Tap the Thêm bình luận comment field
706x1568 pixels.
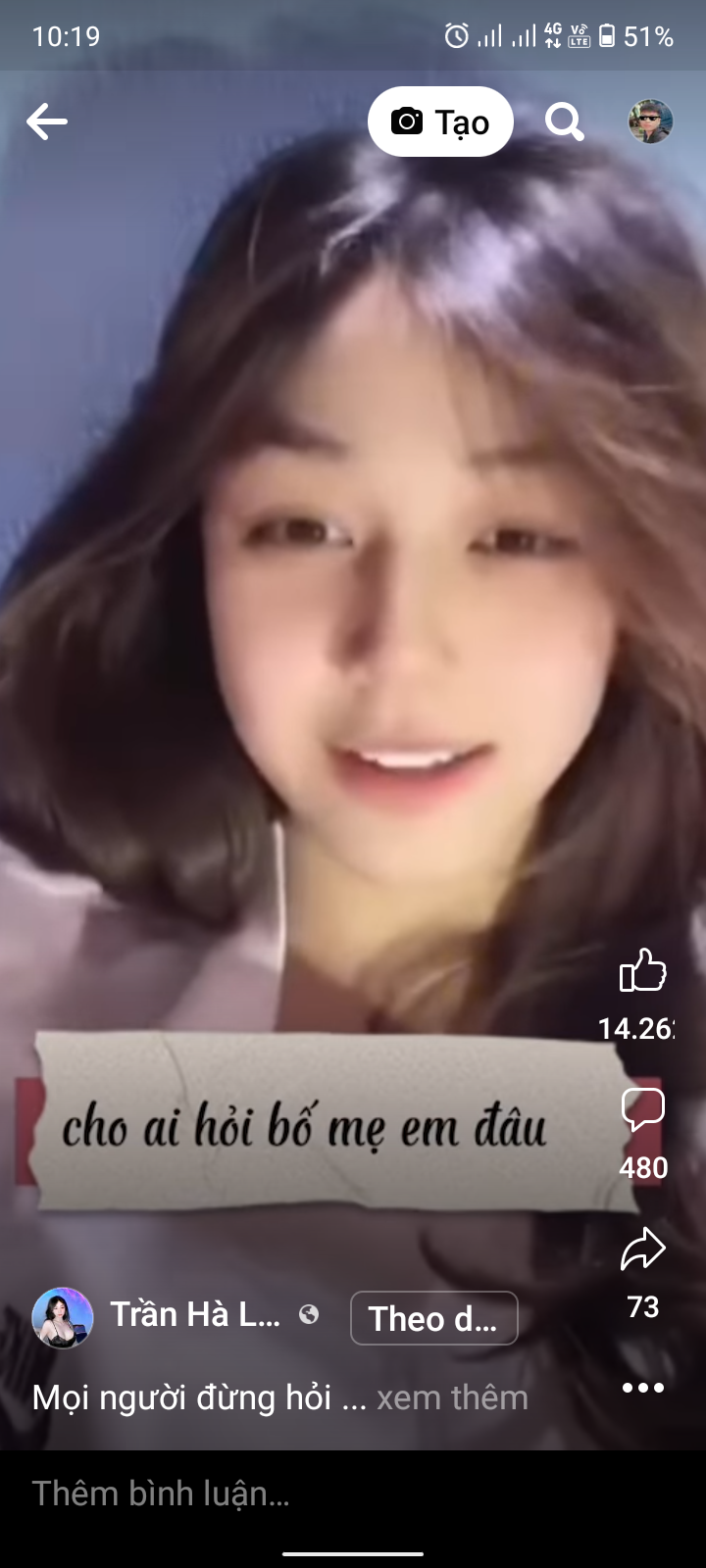(294, 1494)
